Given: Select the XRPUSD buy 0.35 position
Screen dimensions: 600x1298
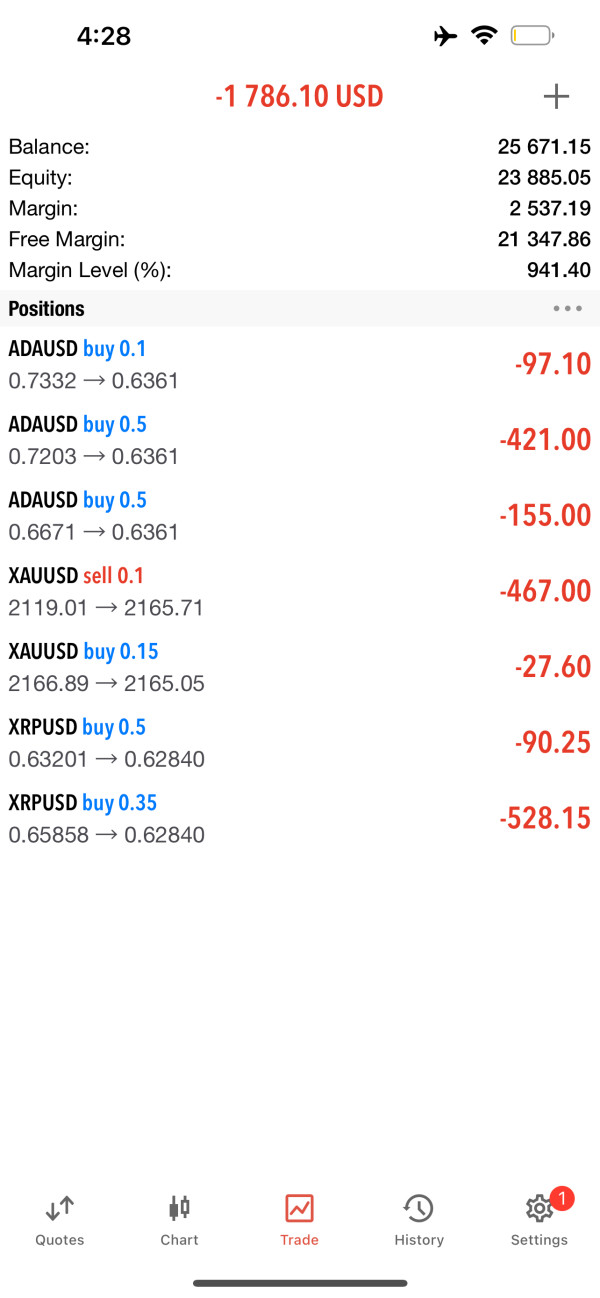Looking at the screenshot, I should (x=300, y=819).
